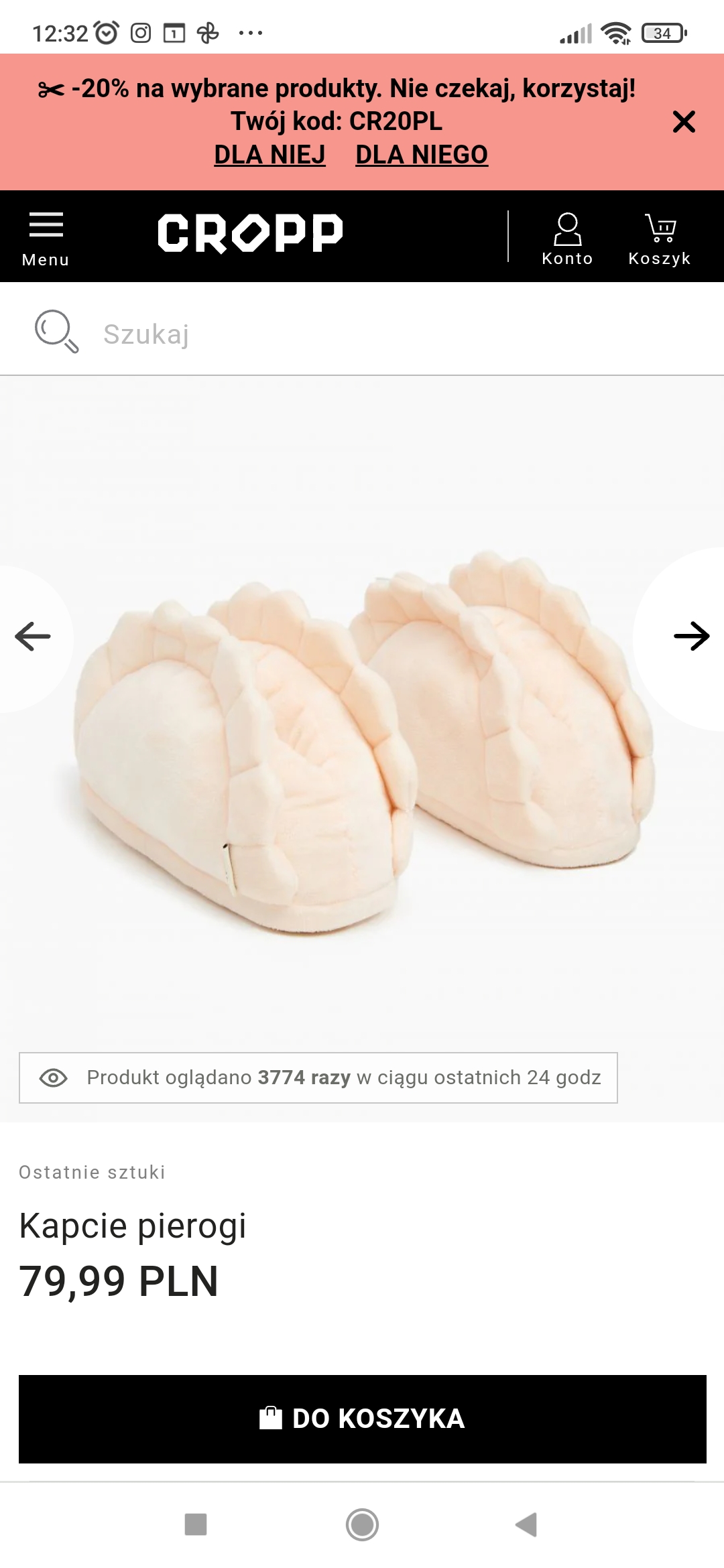The width and height of the screenshot is (724, 1568).
Task: Go to the Cropp home page
Action: pyautogui.click(x=250, y=234)
